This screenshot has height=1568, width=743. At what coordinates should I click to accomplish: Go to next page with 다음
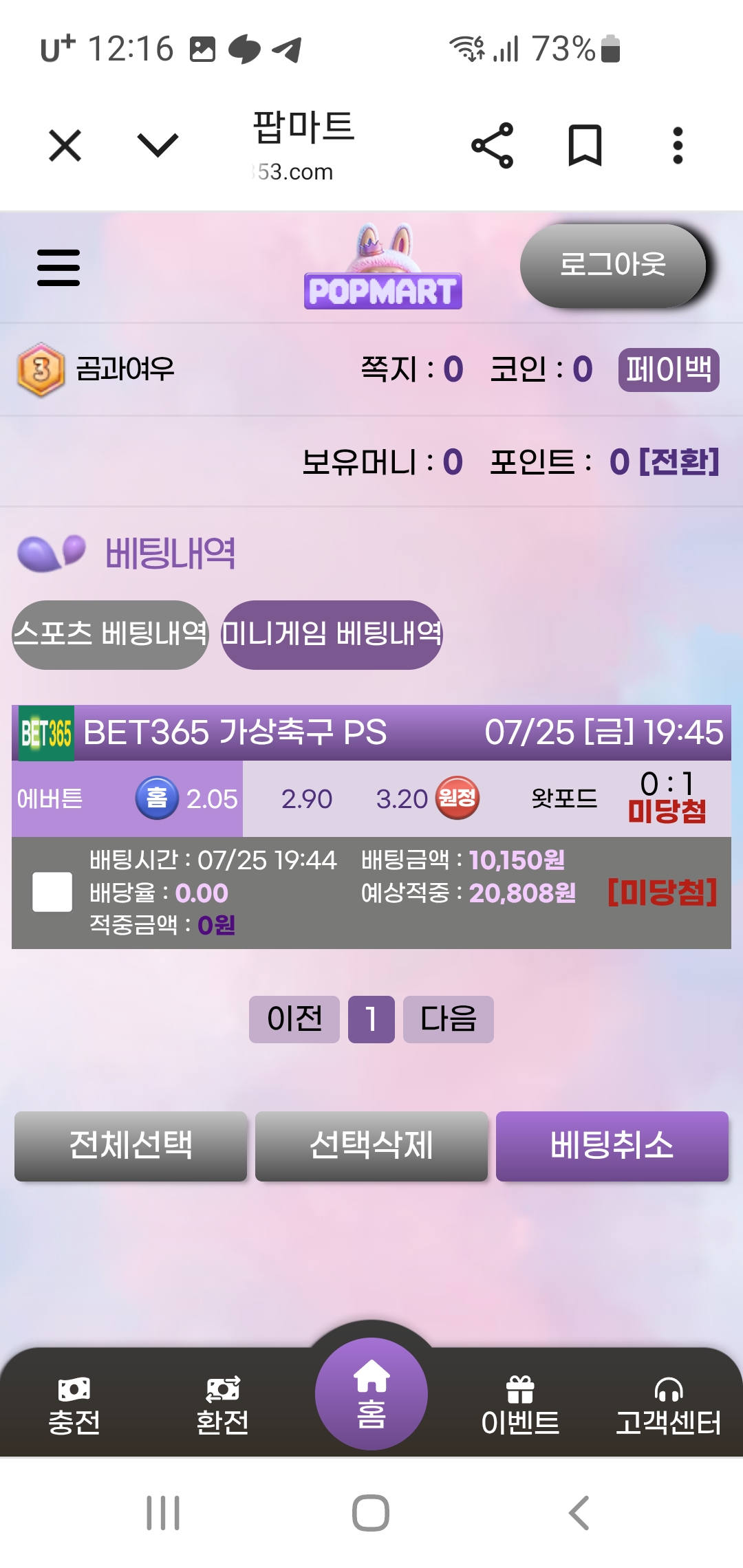(448, 1019)
